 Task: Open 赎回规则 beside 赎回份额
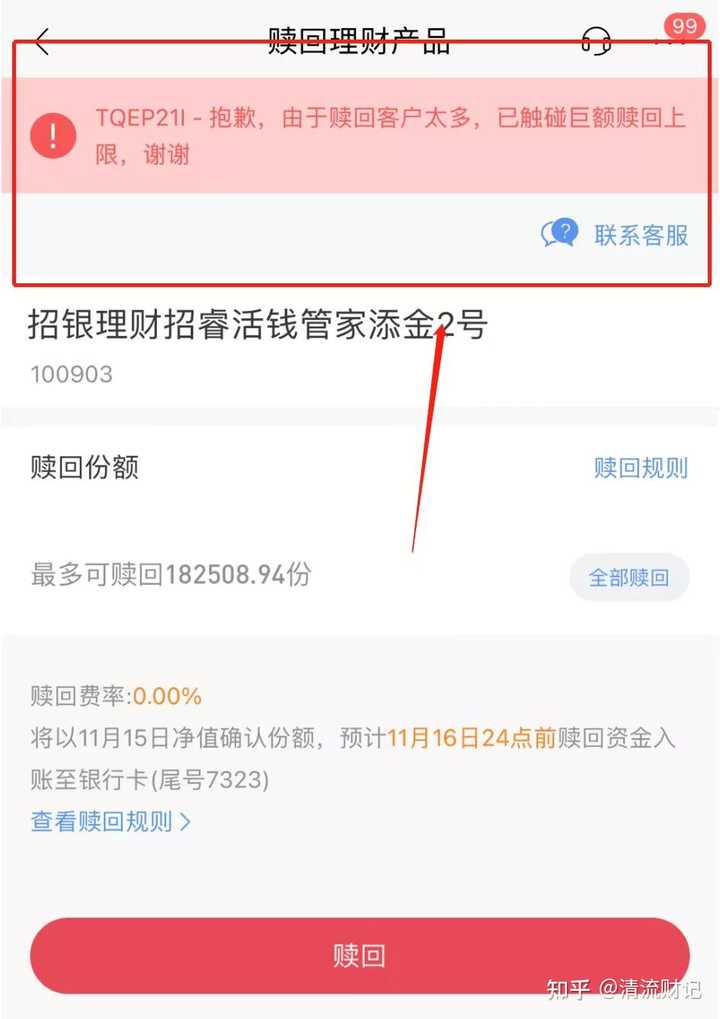(x=640, y=468)
